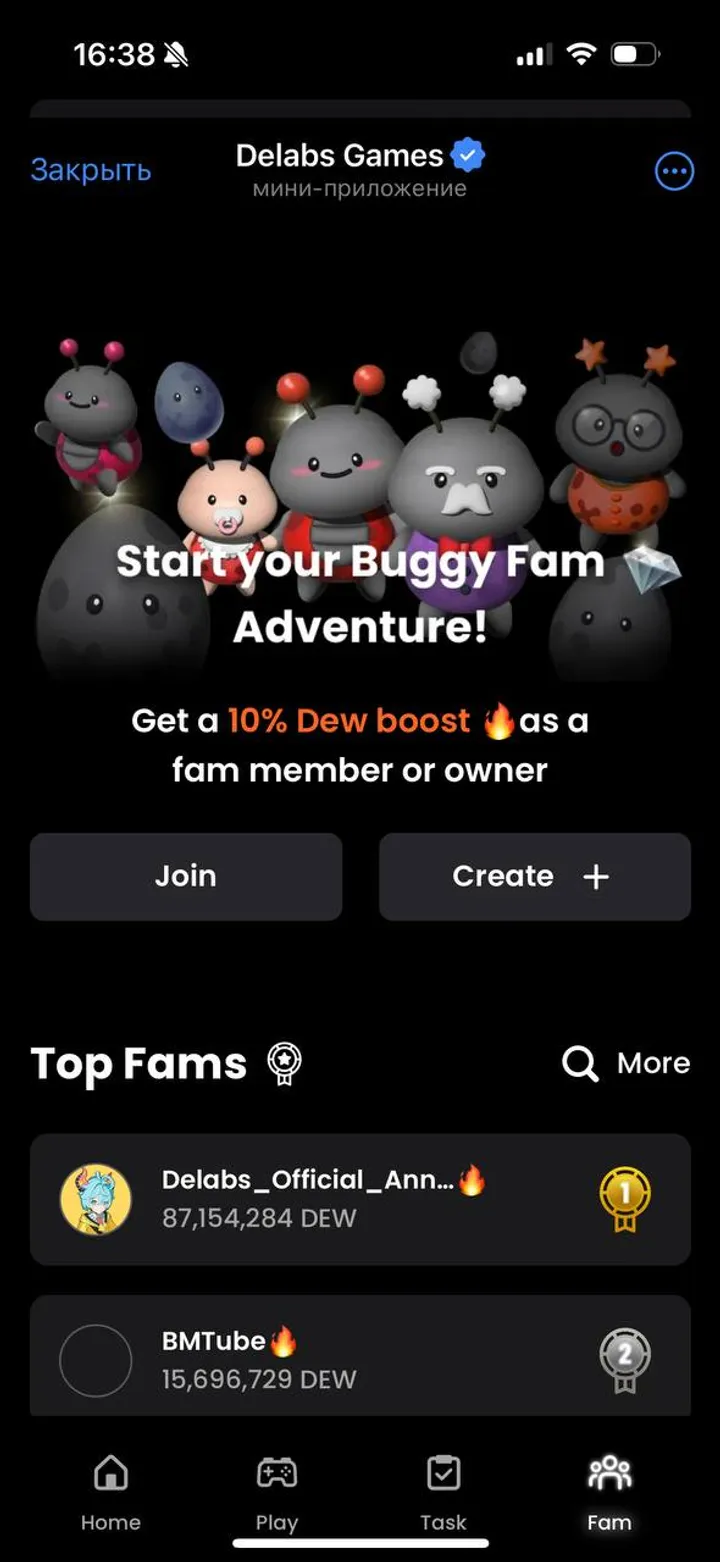Switch to the Task tab
This screenshot has width=720, height=1562.
[x=443, y=1492]
